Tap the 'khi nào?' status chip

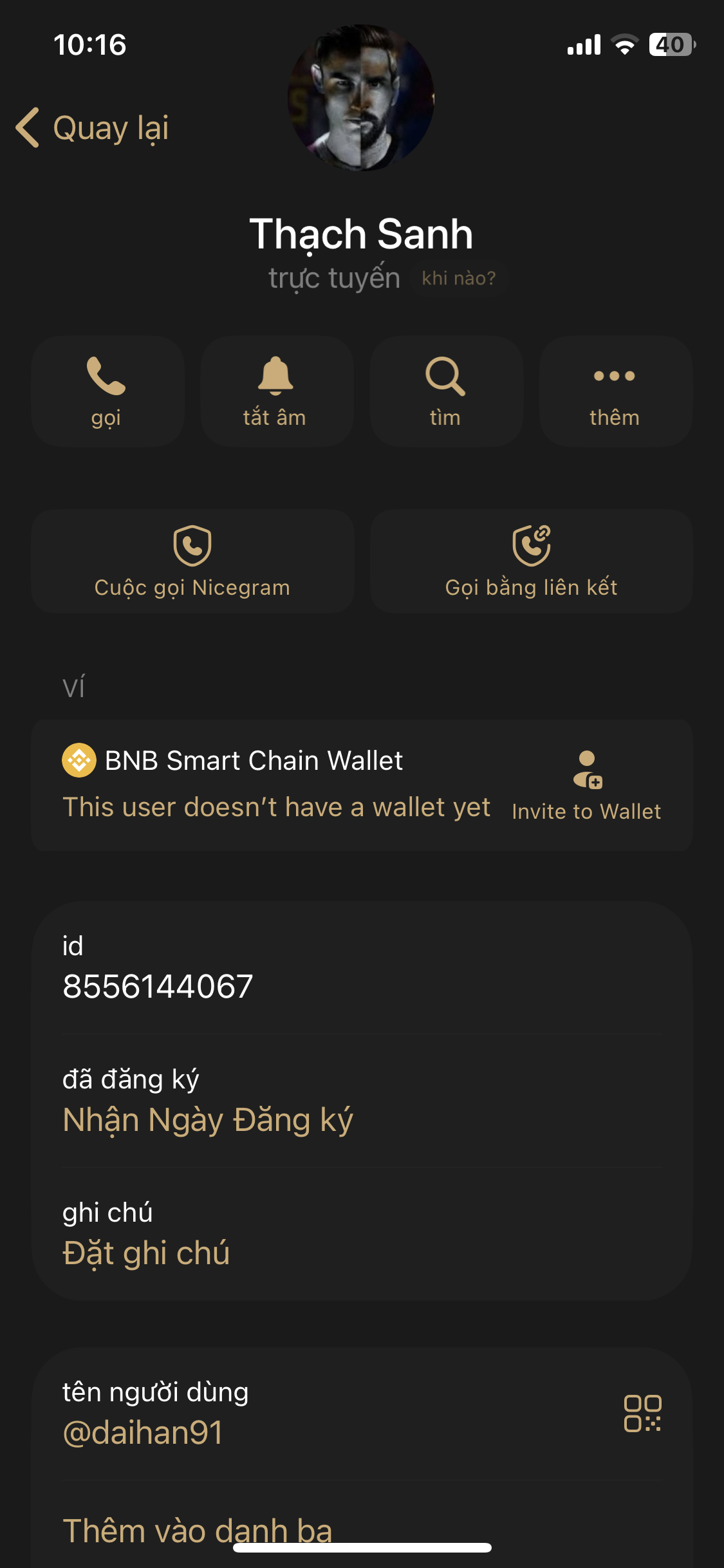pyautogui.click(x=458, y=279)
